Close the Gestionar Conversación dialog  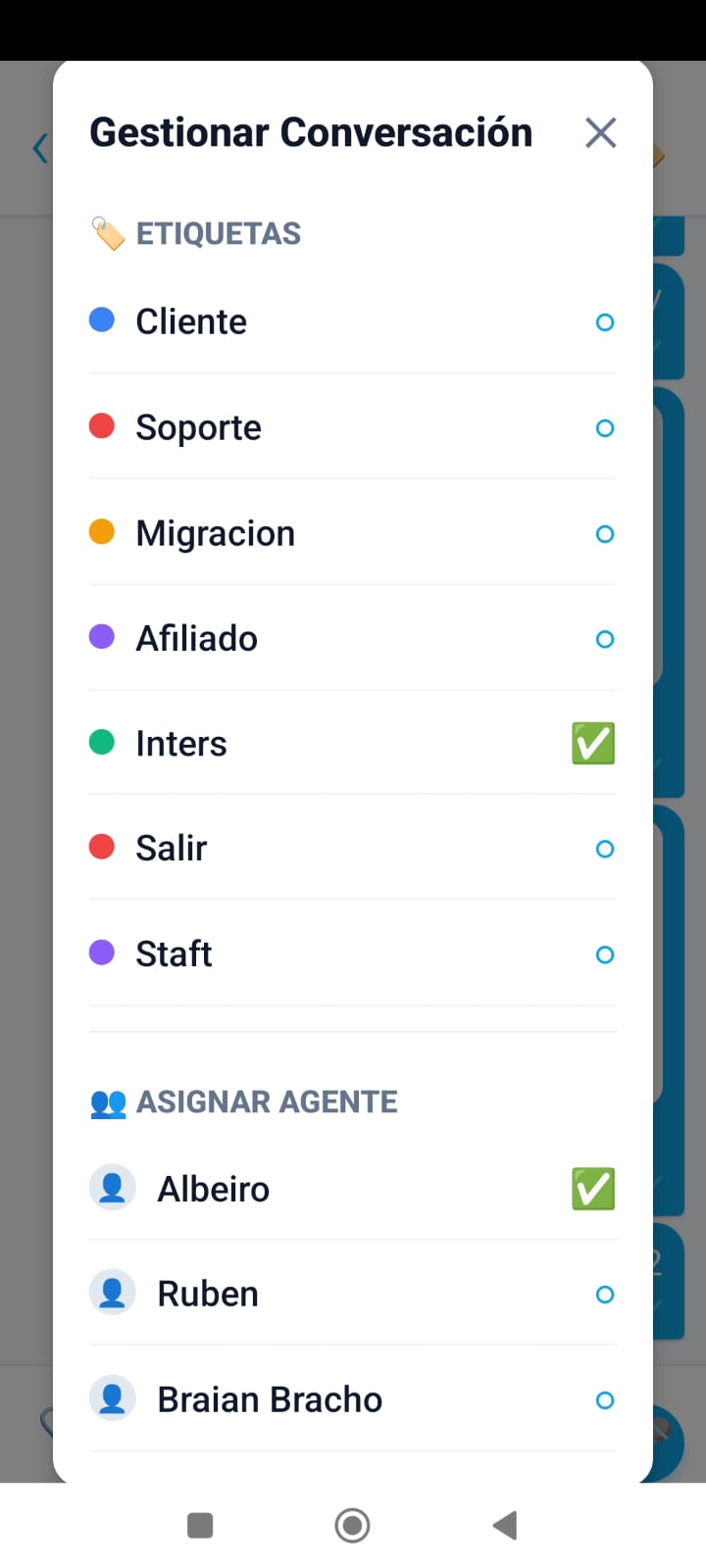pos(600,132)
